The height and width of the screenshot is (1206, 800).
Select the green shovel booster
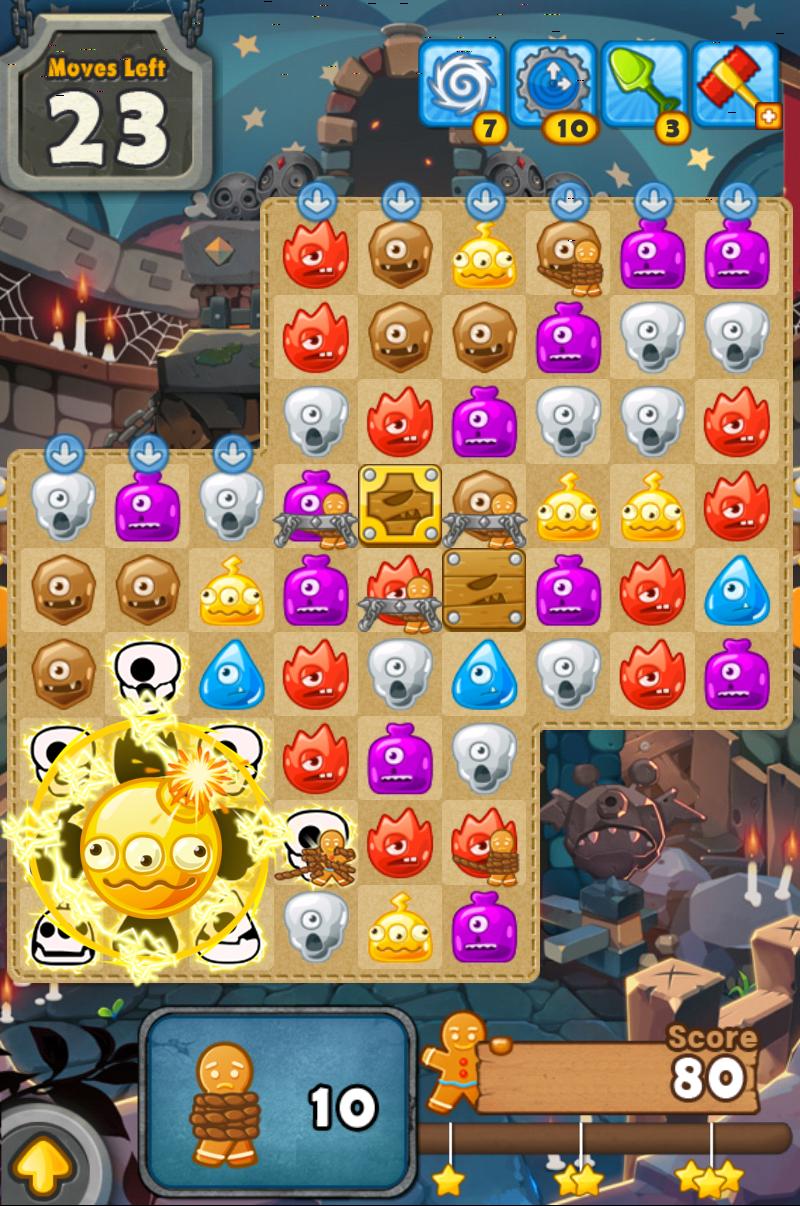(645, 84)
